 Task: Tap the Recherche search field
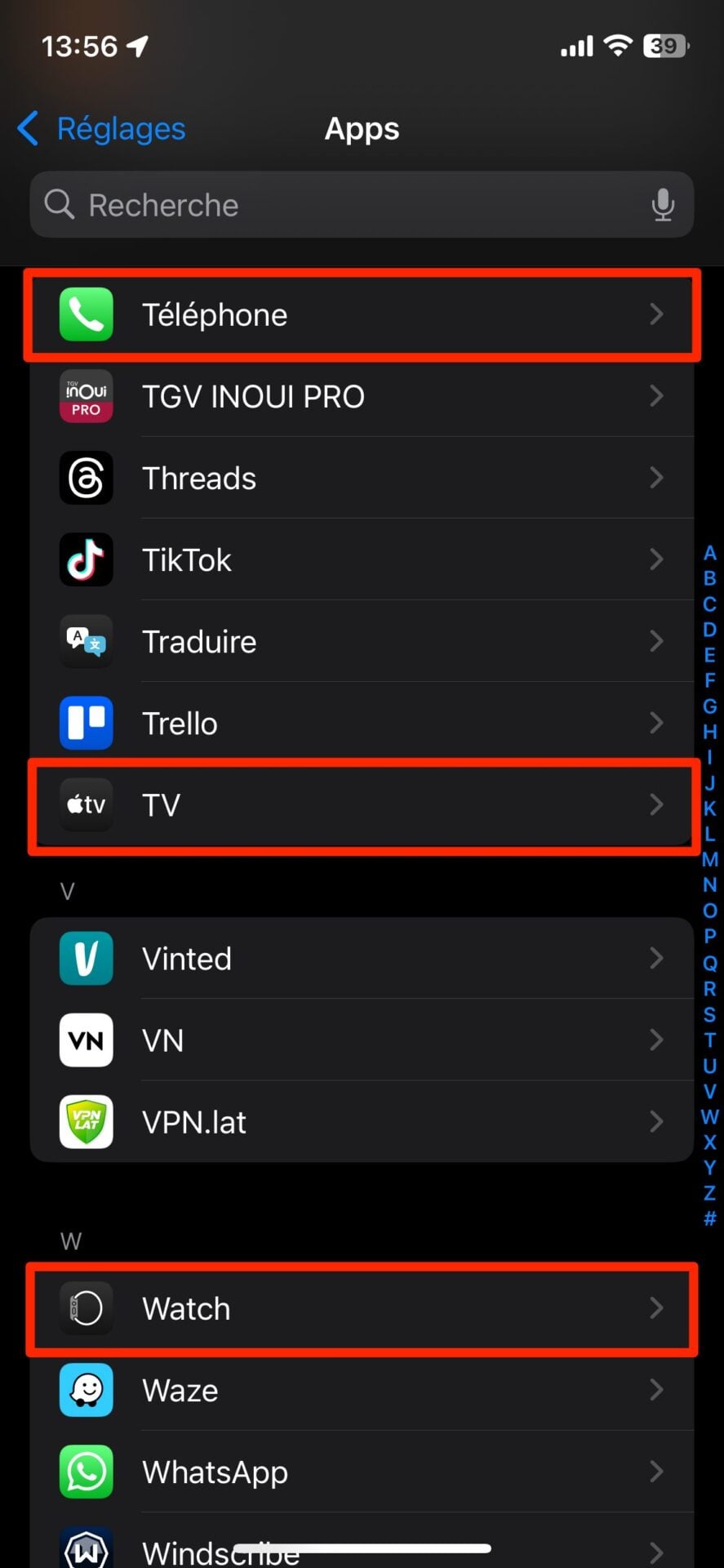pos(343,205)
